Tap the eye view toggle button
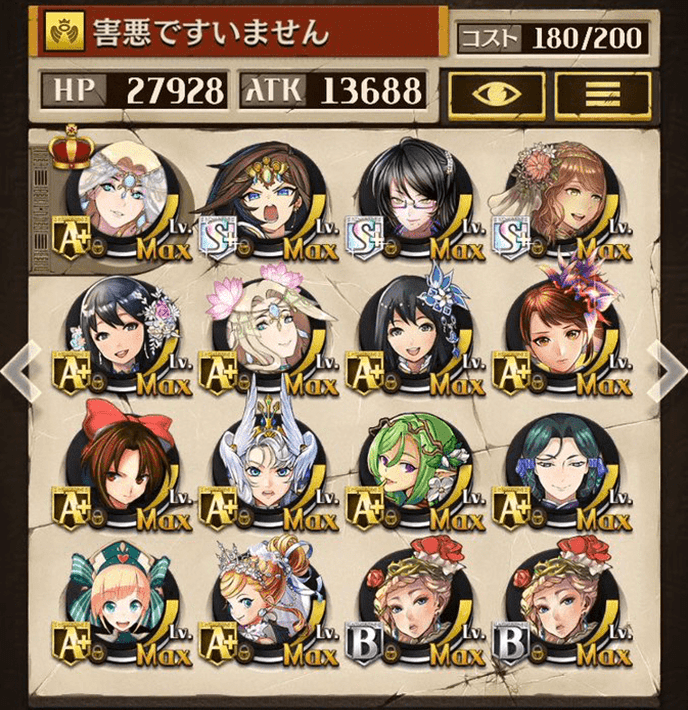 tap(495, 93)
